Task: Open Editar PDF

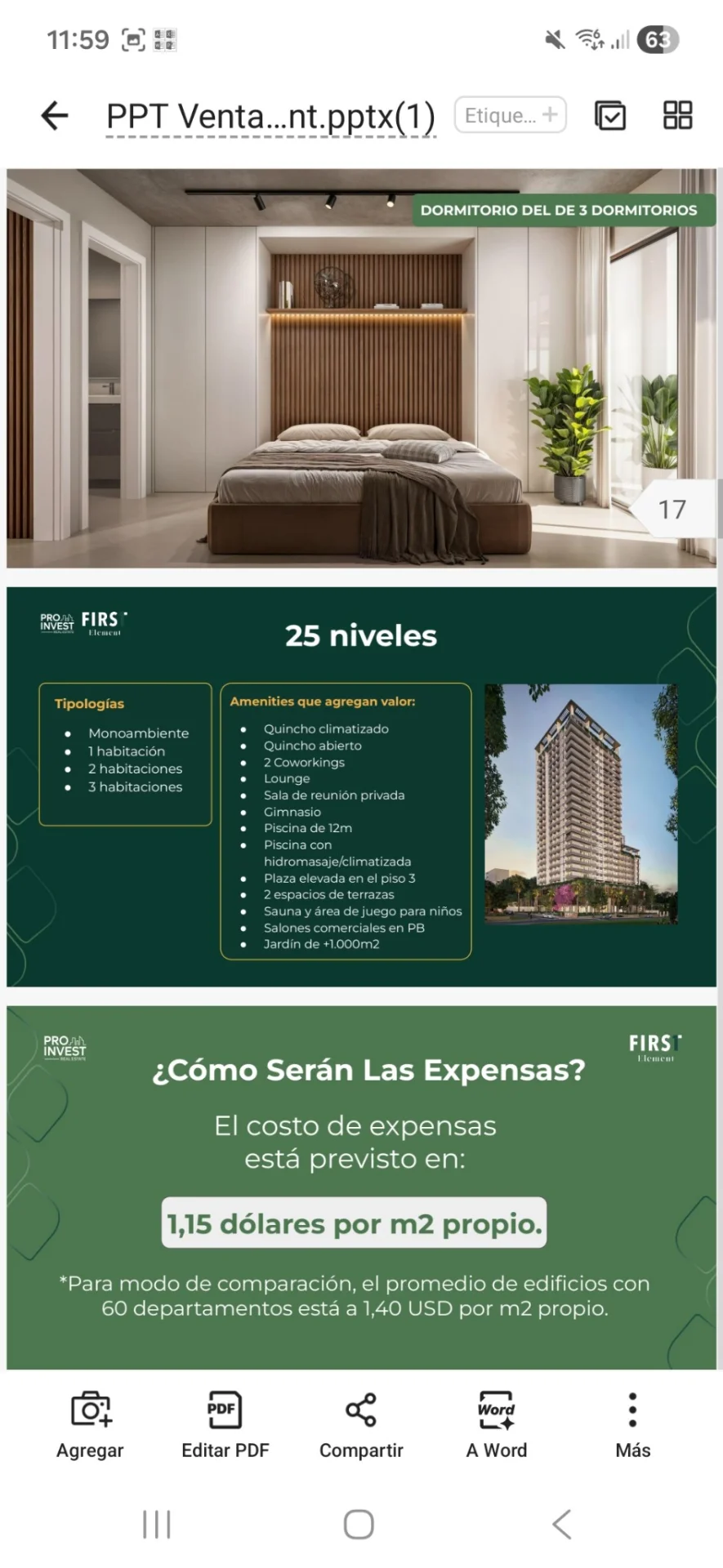Action: click(x=225, y=1426)
